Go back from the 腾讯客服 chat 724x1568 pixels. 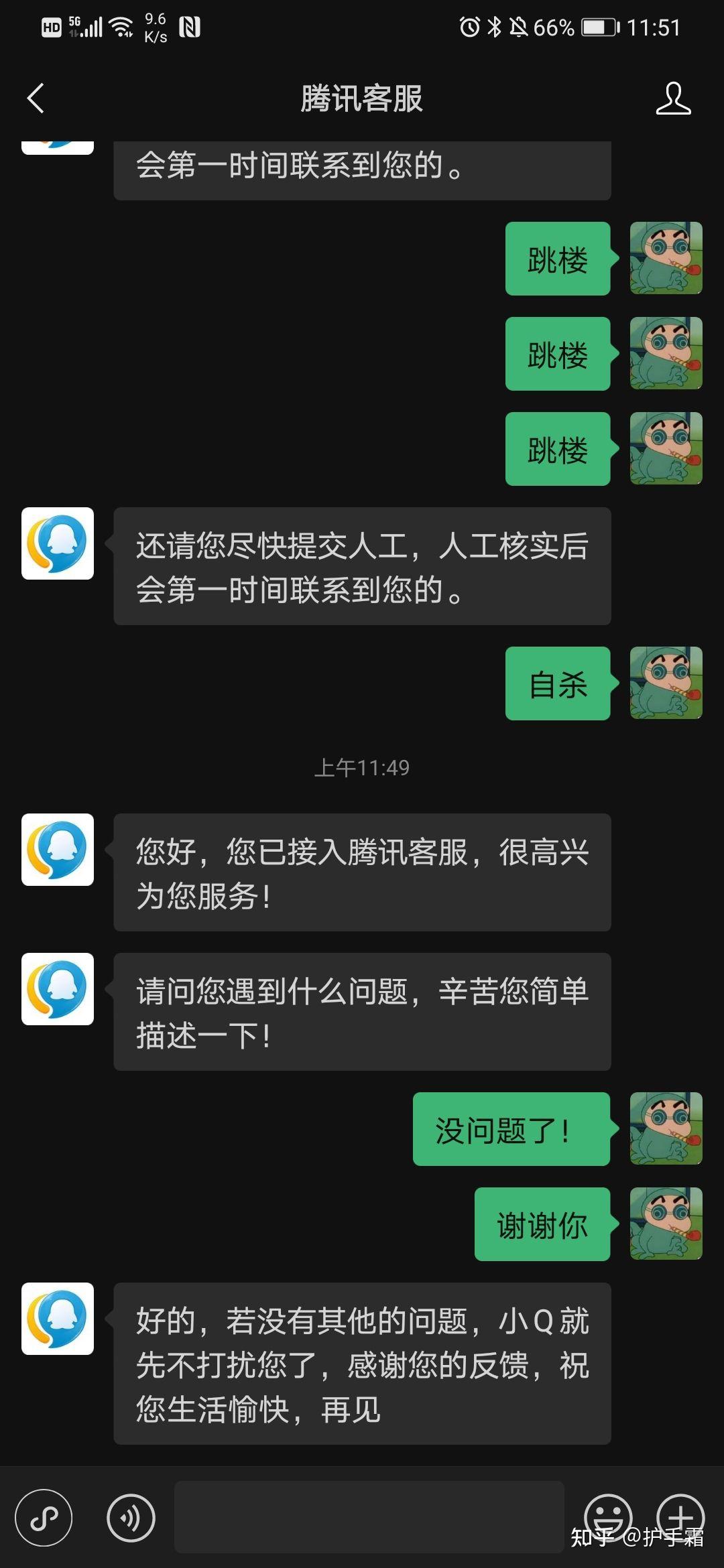coord(36,99)
